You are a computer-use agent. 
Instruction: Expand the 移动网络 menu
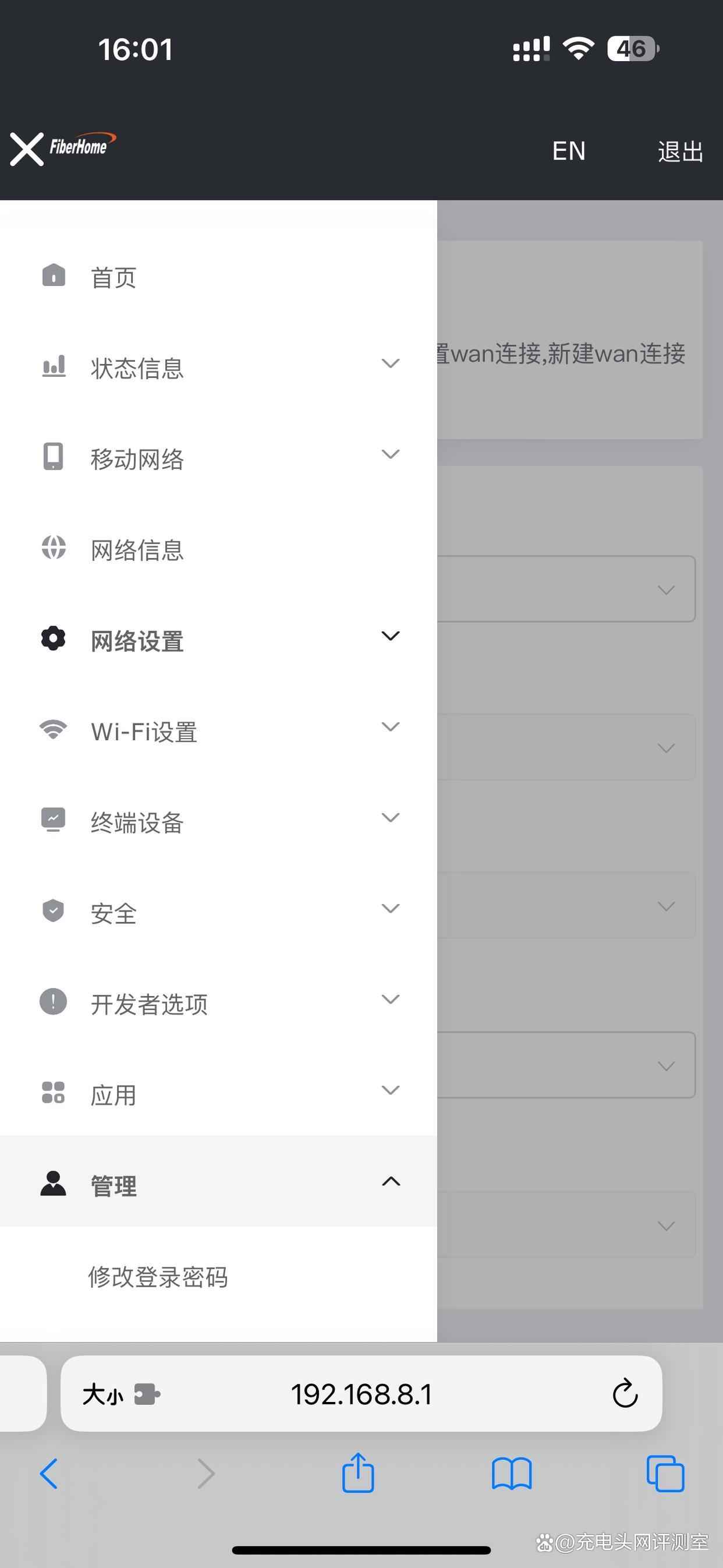coord(218,458)
